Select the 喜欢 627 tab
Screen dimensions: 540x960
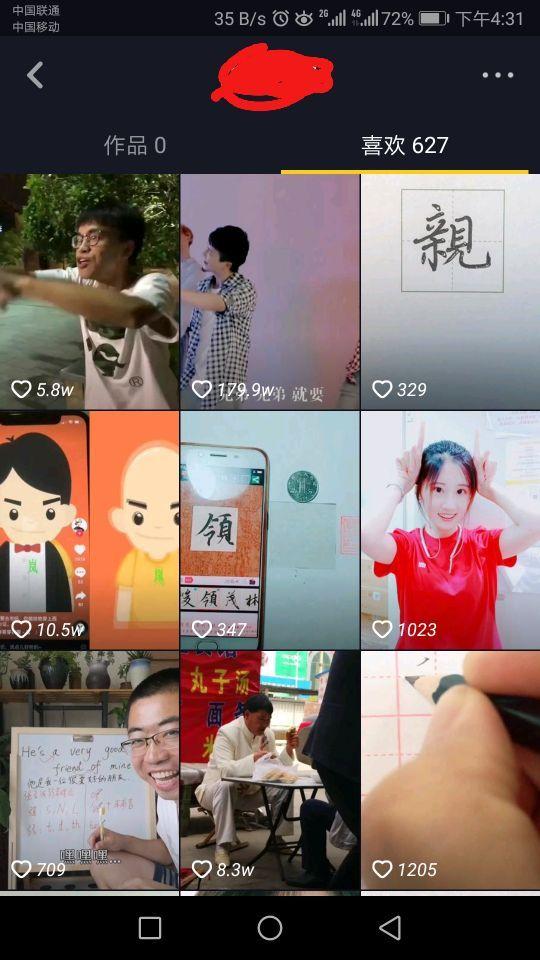point(405,146)
